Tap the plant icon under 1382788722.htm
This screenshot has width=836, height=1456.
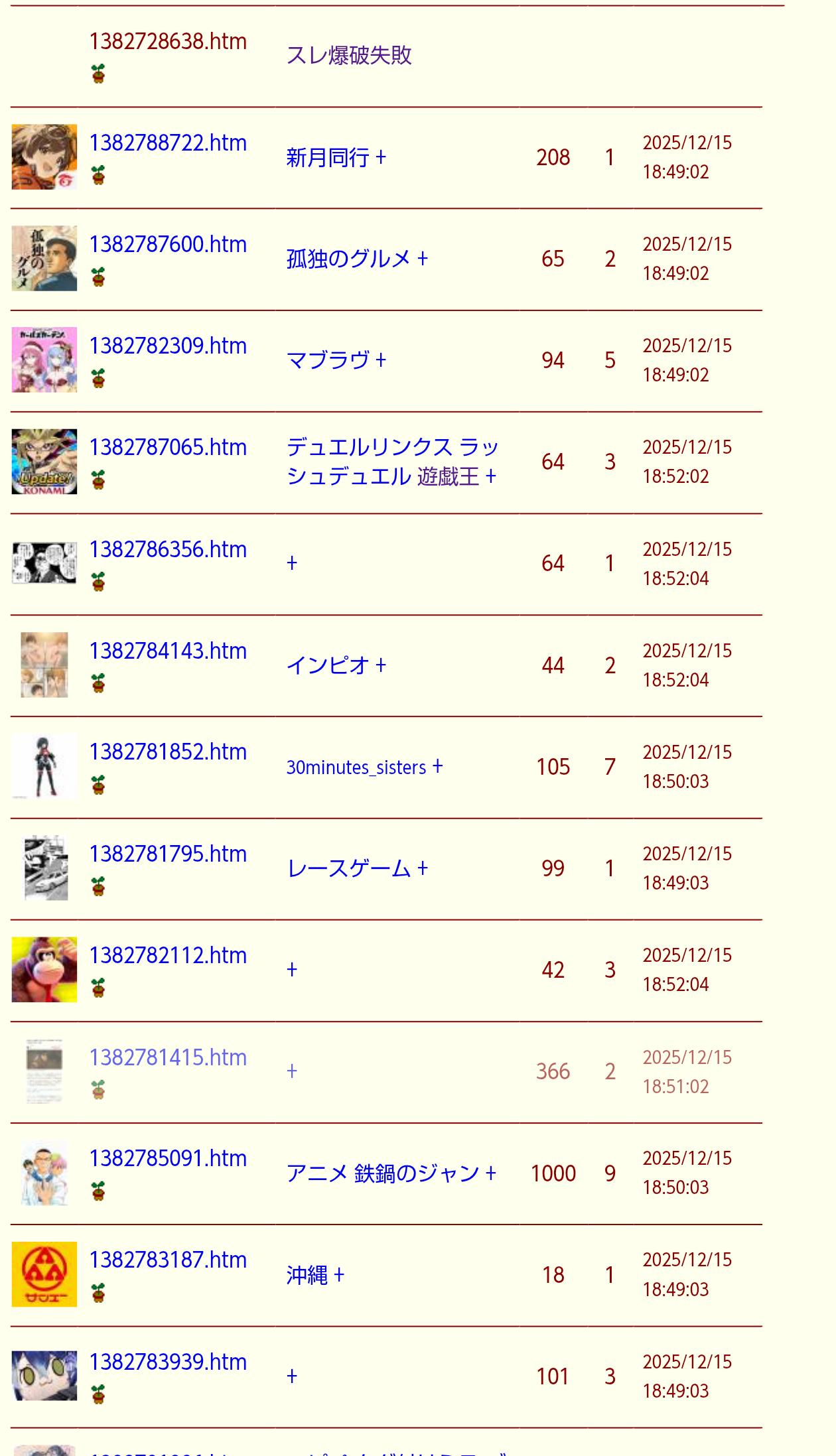coord(98,175)
